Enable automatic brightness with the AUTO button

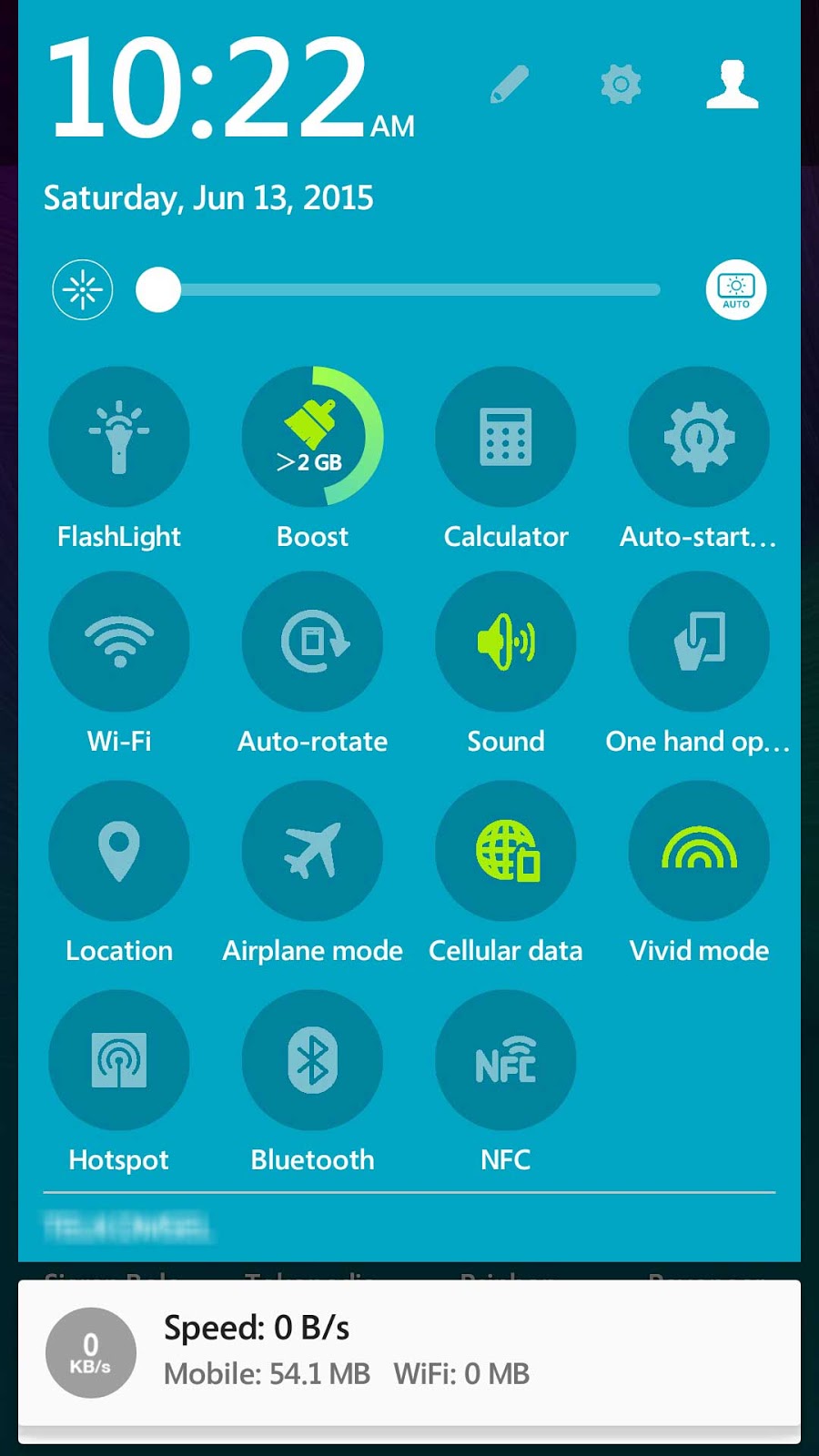coord(736,289)
